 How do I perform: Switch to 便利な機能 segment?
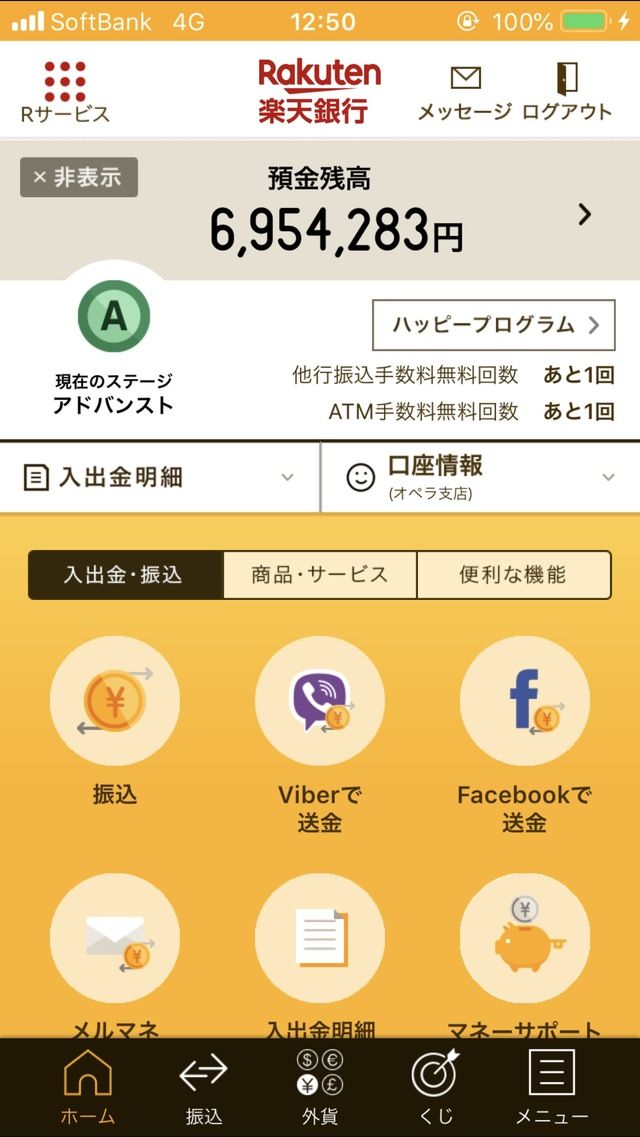click(x=514, y=575)
